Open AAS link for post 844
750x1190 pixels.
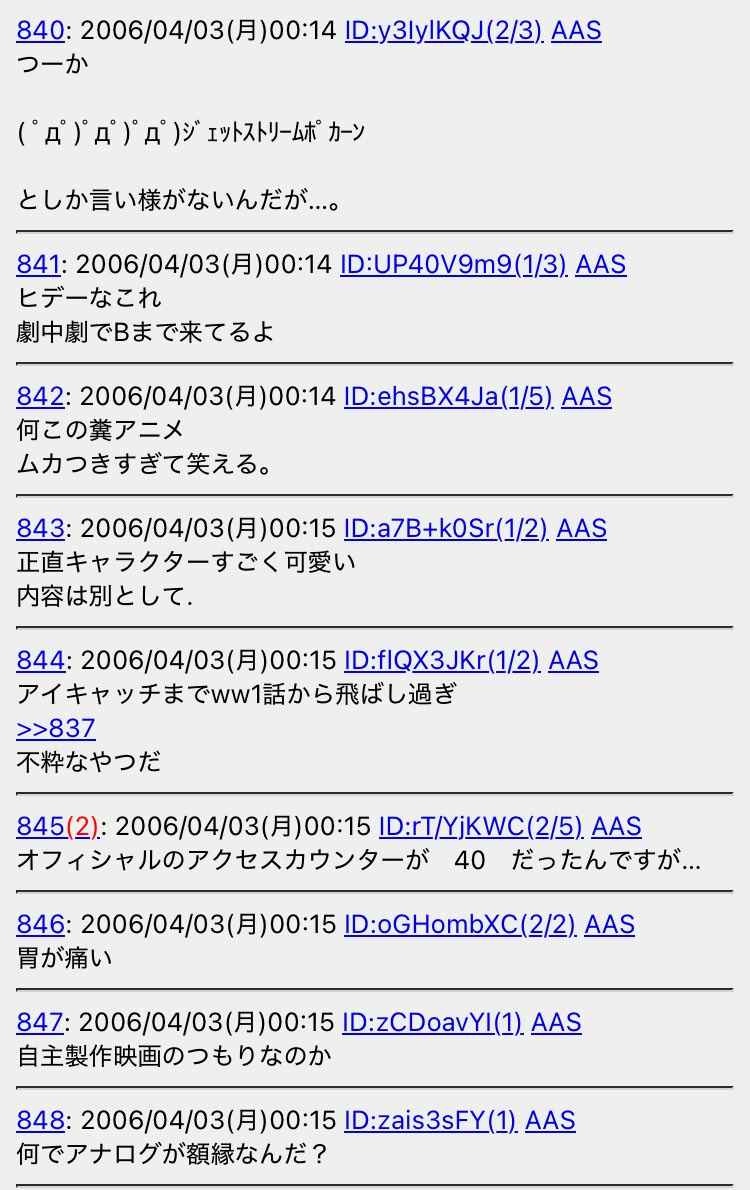(x=574, y=660)
